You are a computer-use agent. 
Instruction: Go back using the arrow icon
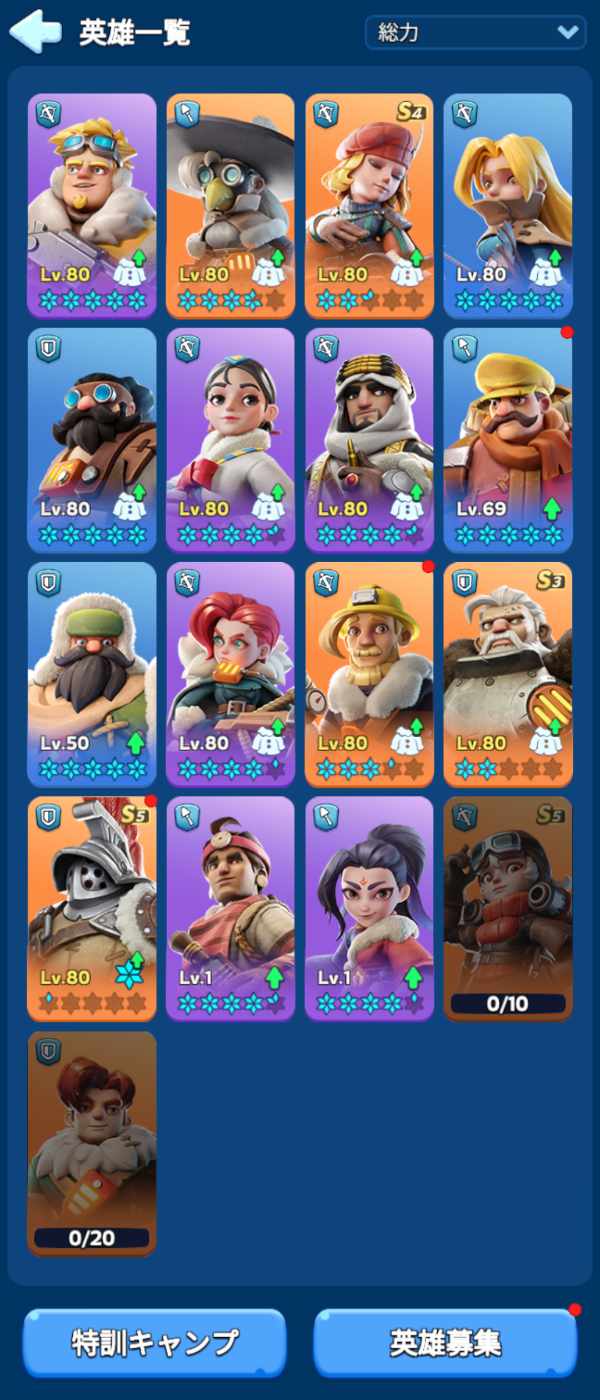(33, 31)
